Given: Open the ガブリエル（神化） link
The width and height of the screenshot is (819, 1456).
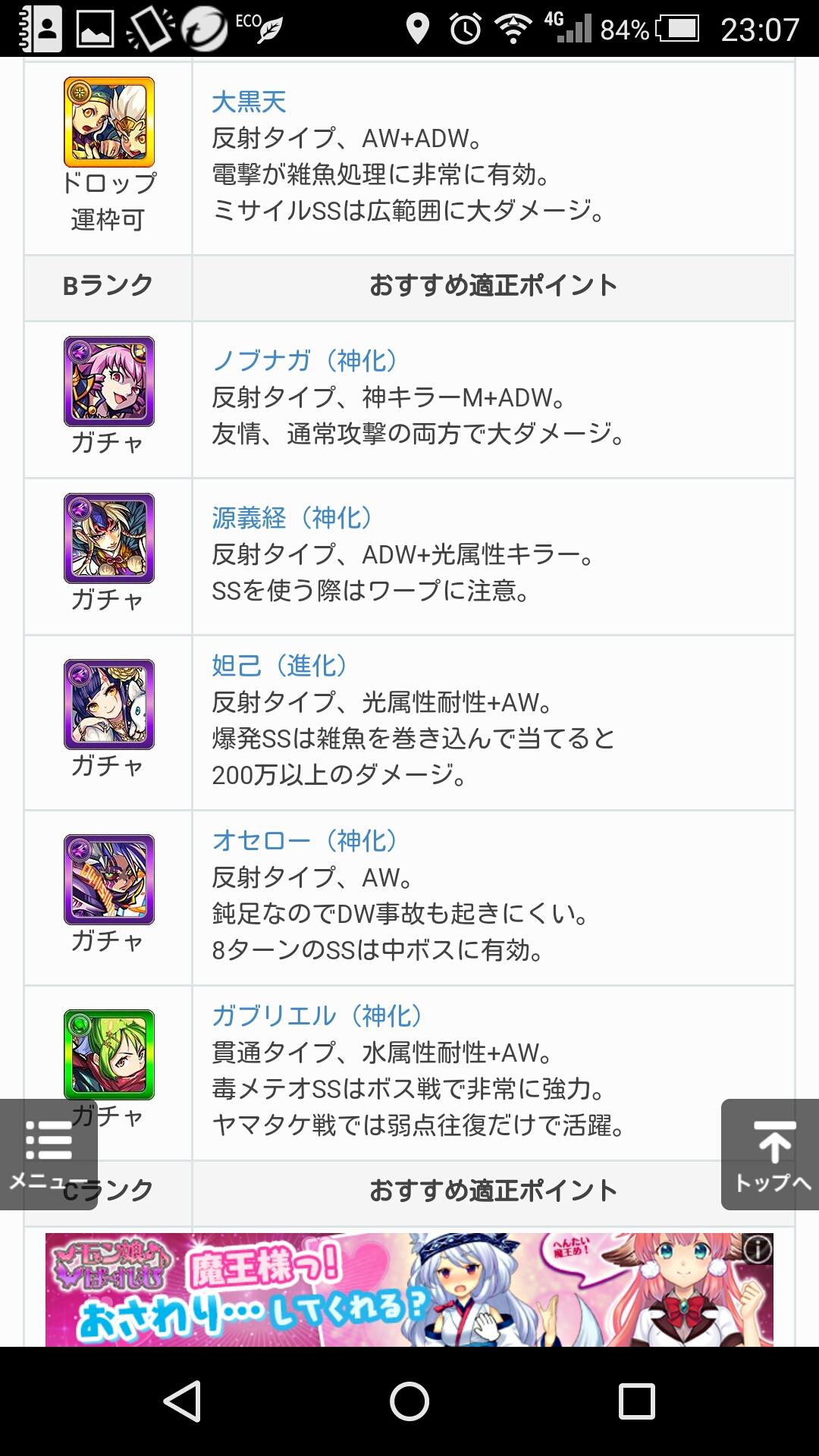Looking at the screenshot, I should [x=317, y=1015].
